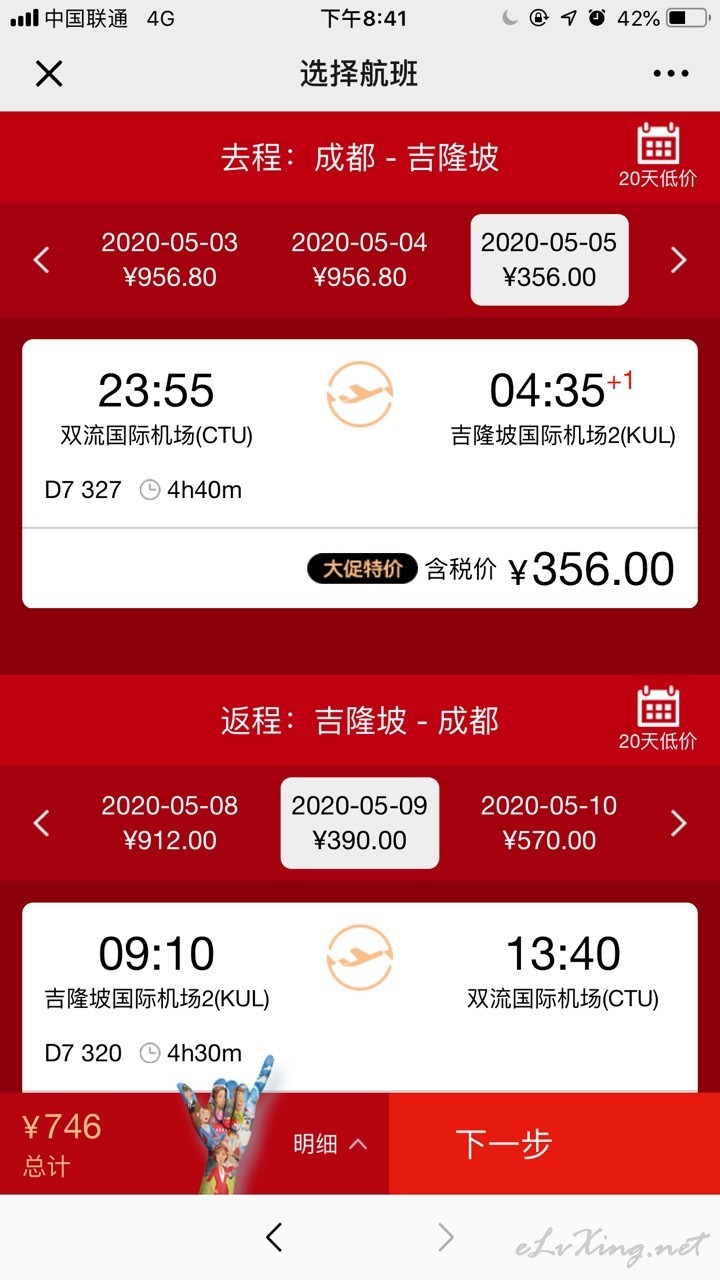Open the three-dot overflow menu

(670, 73)
